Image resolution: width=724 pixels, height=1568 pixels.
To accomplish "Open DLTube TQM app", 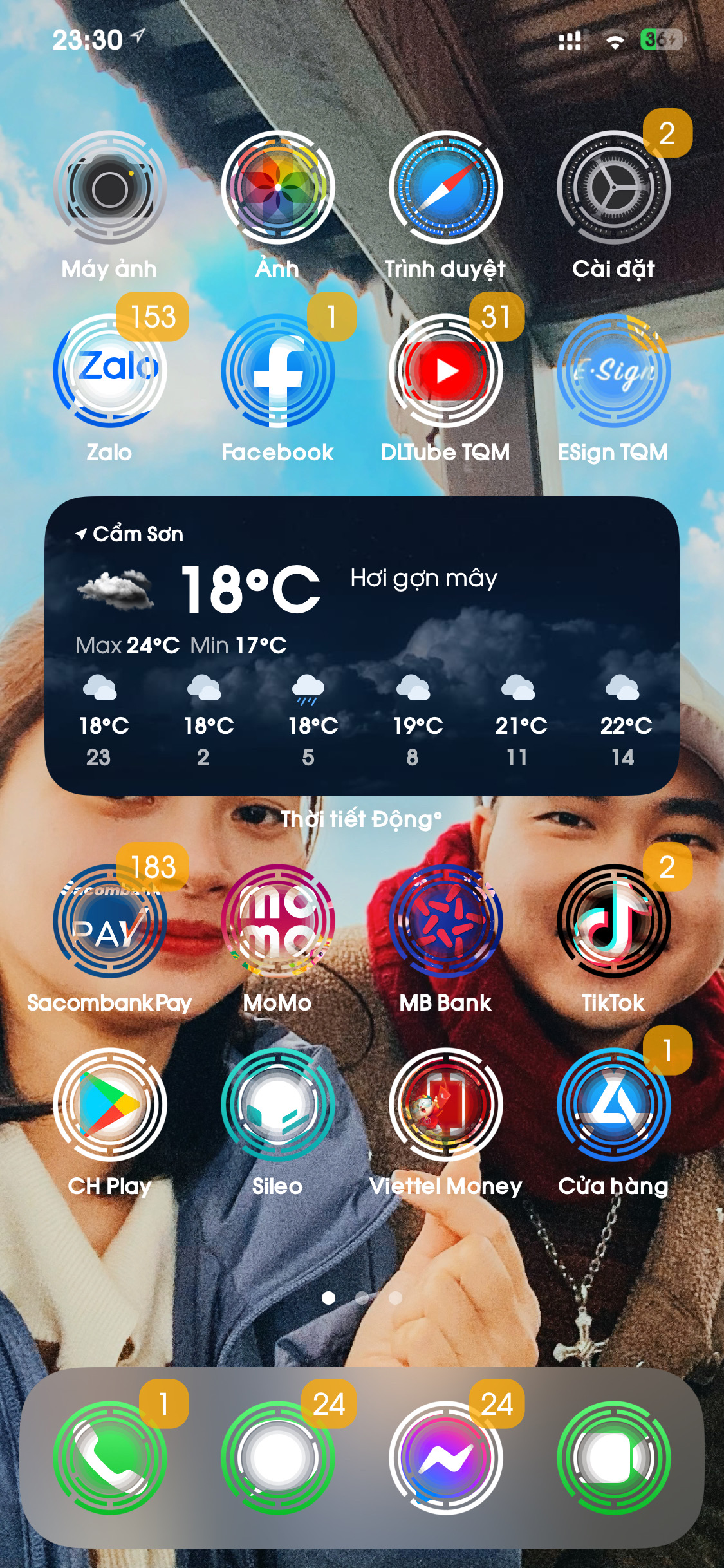I will pyautogui.click(x=445, y=371).
